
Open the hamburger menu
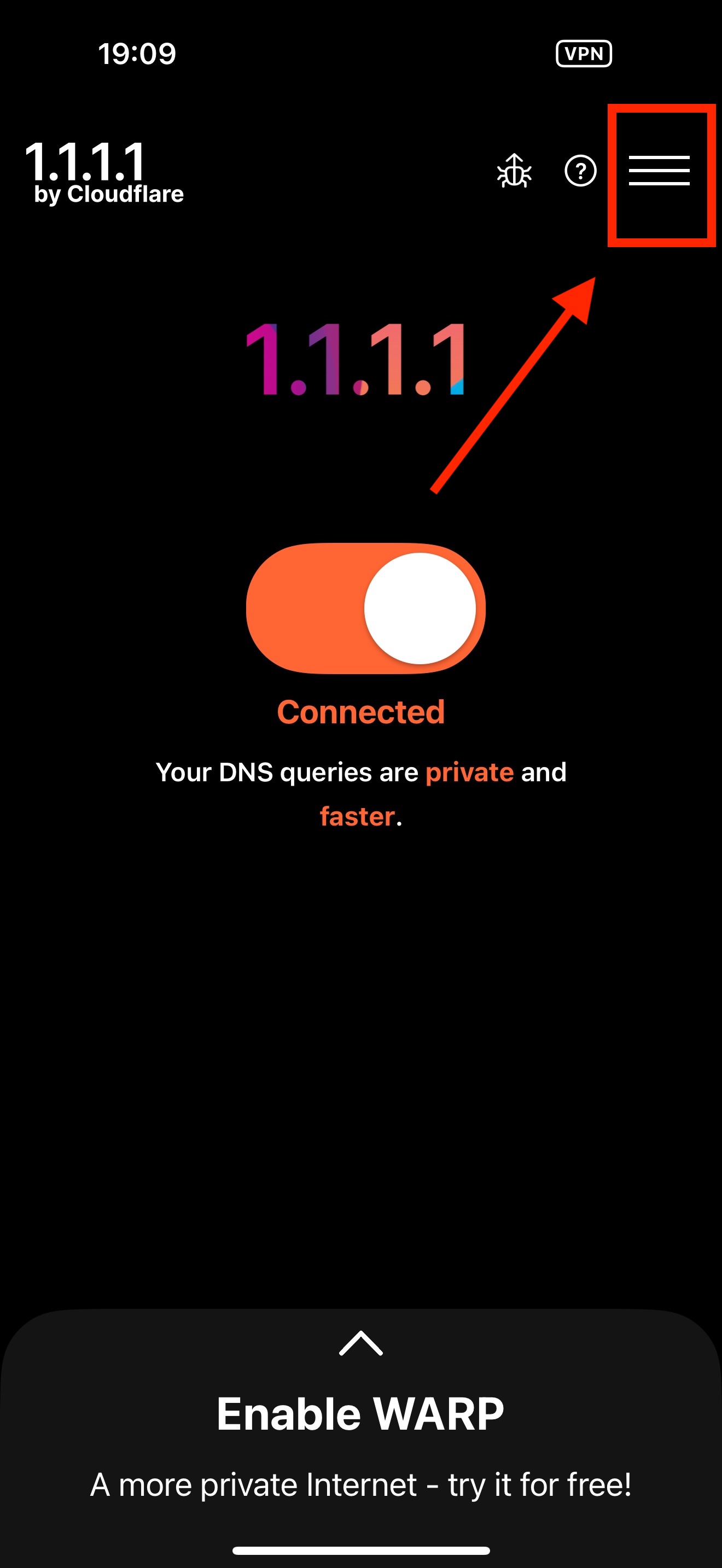click(x=659, y=171)
